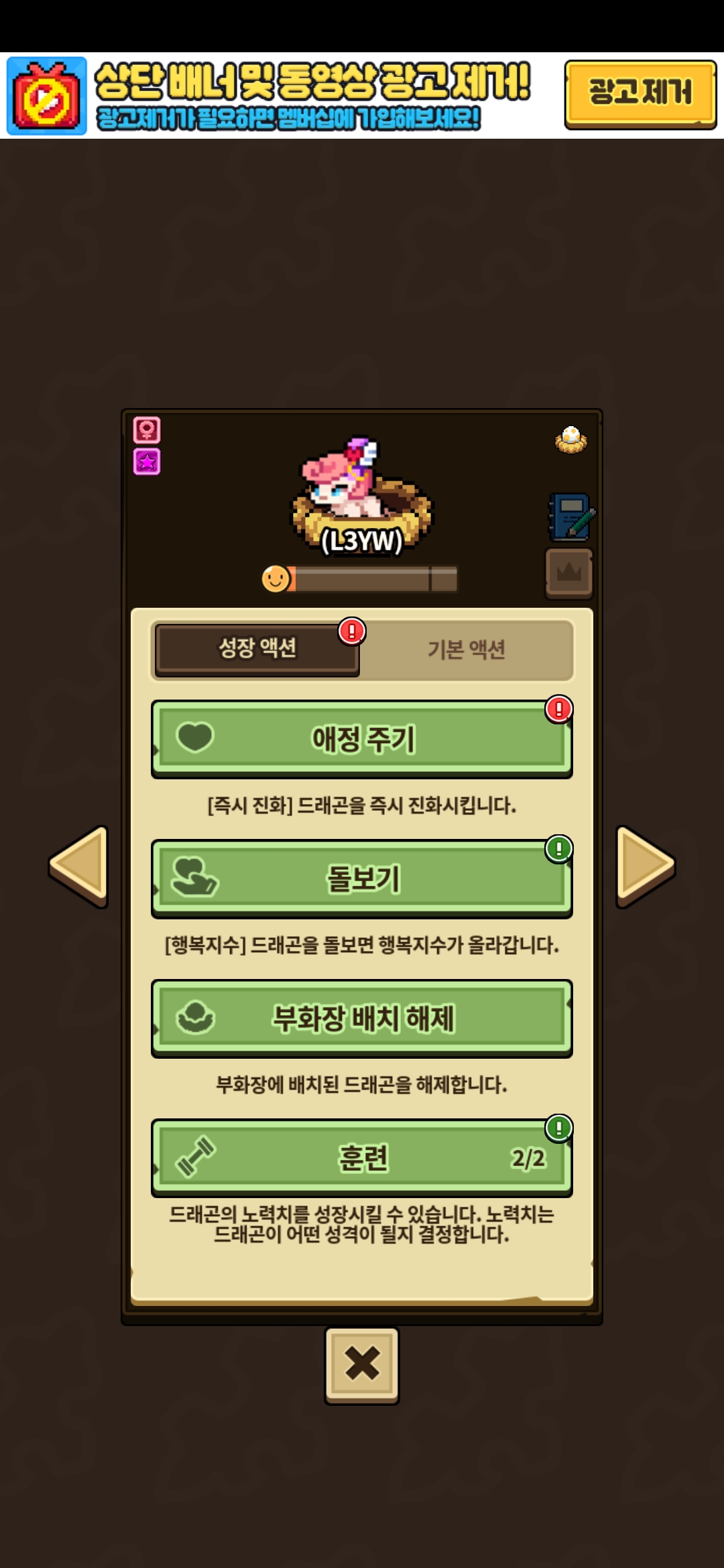Screen dimensions: 724x1568
Task: Tap the crown icon button
Action: 569,573
